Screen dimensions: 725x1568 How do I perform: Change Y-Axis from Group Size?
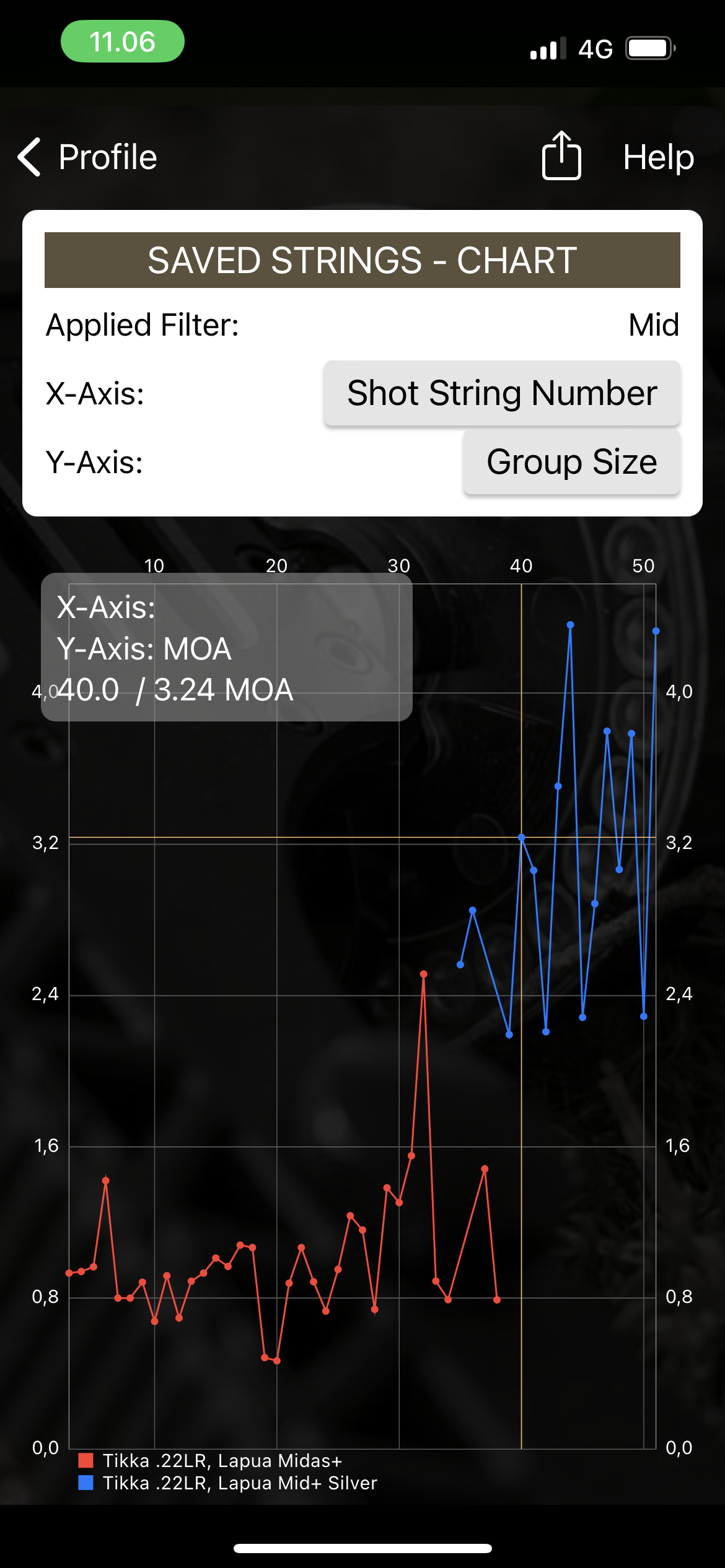click(571, 462)
